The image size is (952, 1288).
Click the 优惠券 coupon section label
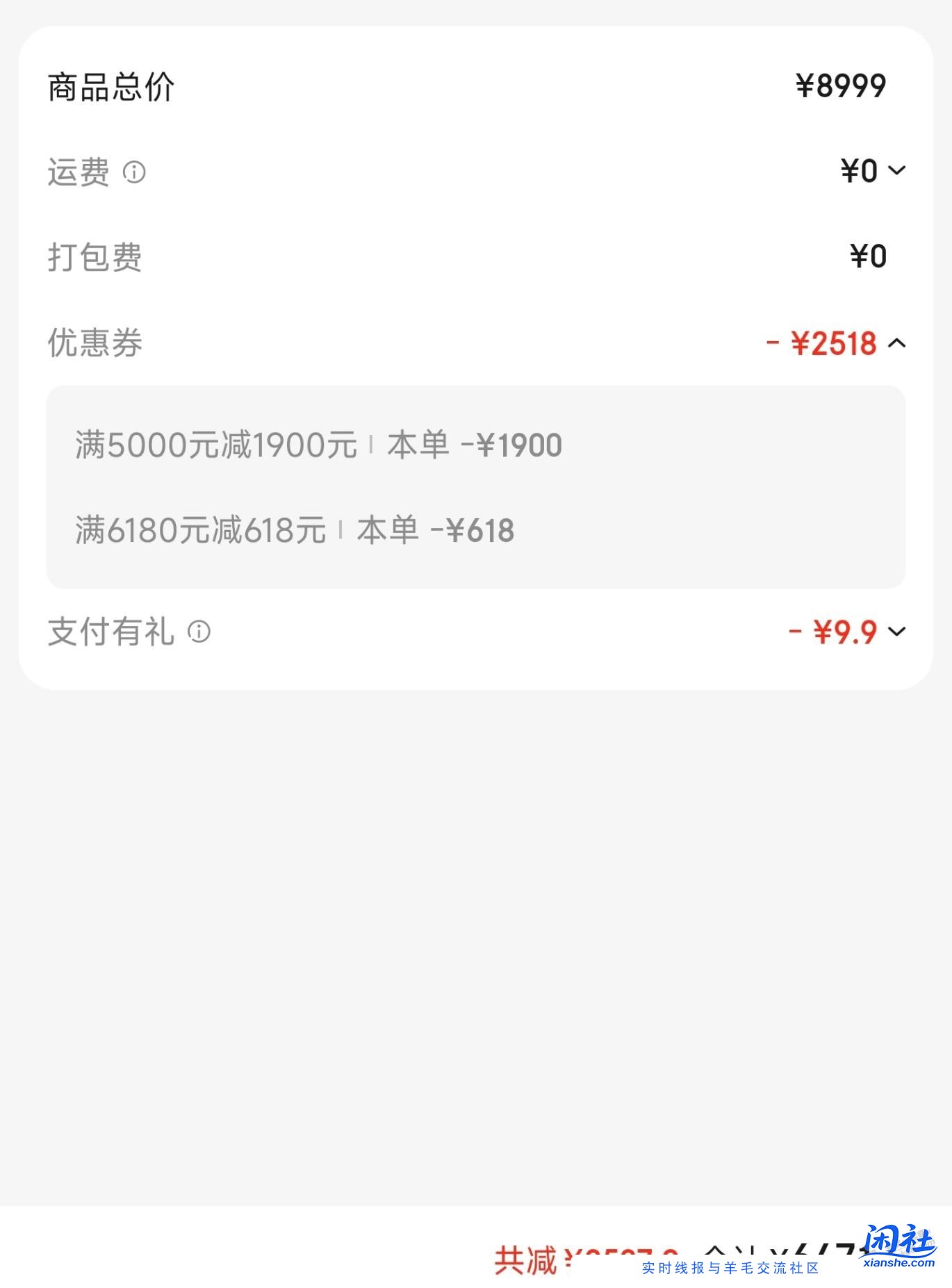(94, 342)
